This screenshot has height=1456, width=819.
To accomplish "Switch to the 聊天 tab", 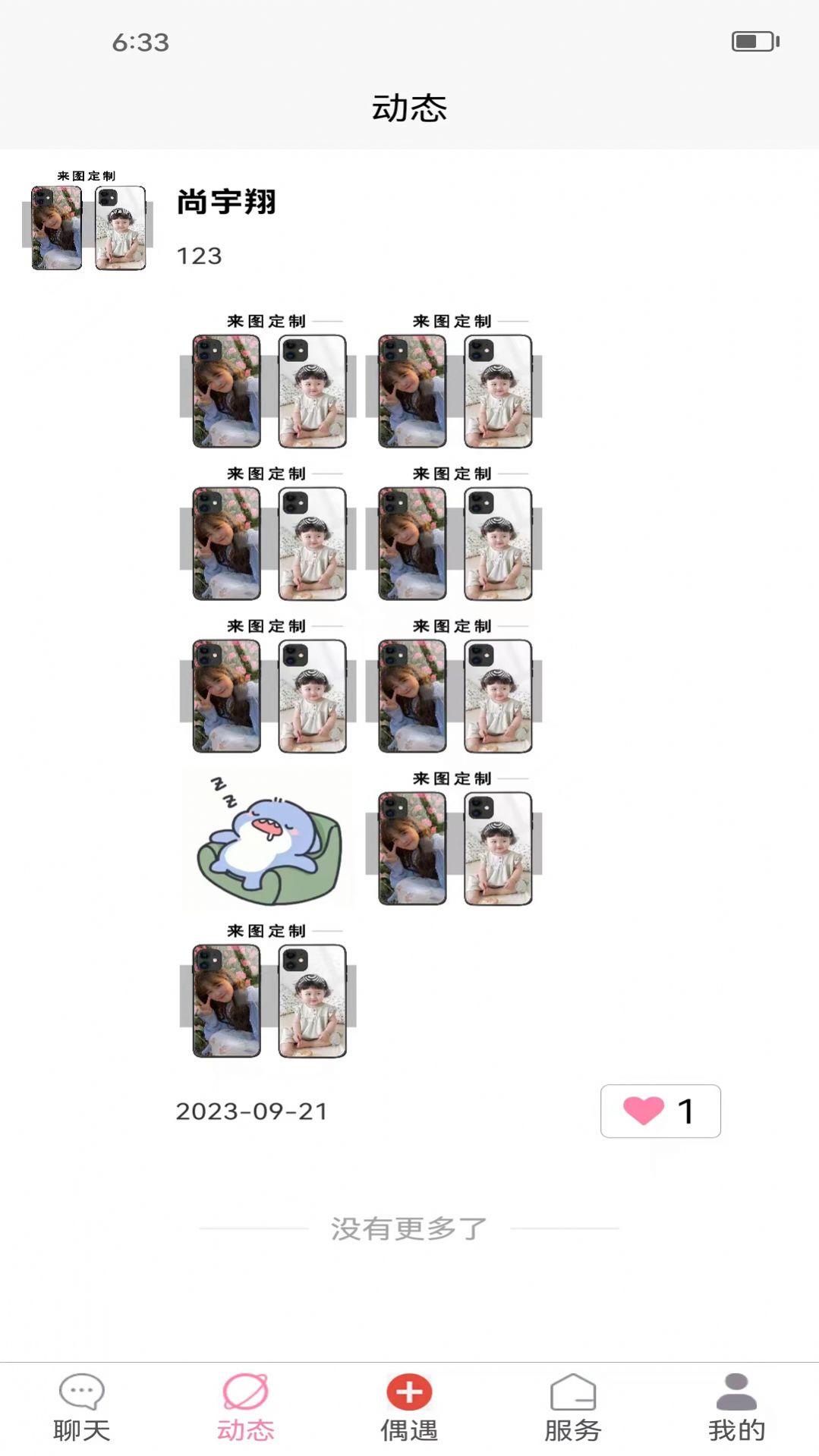I will pos(82,1408).
